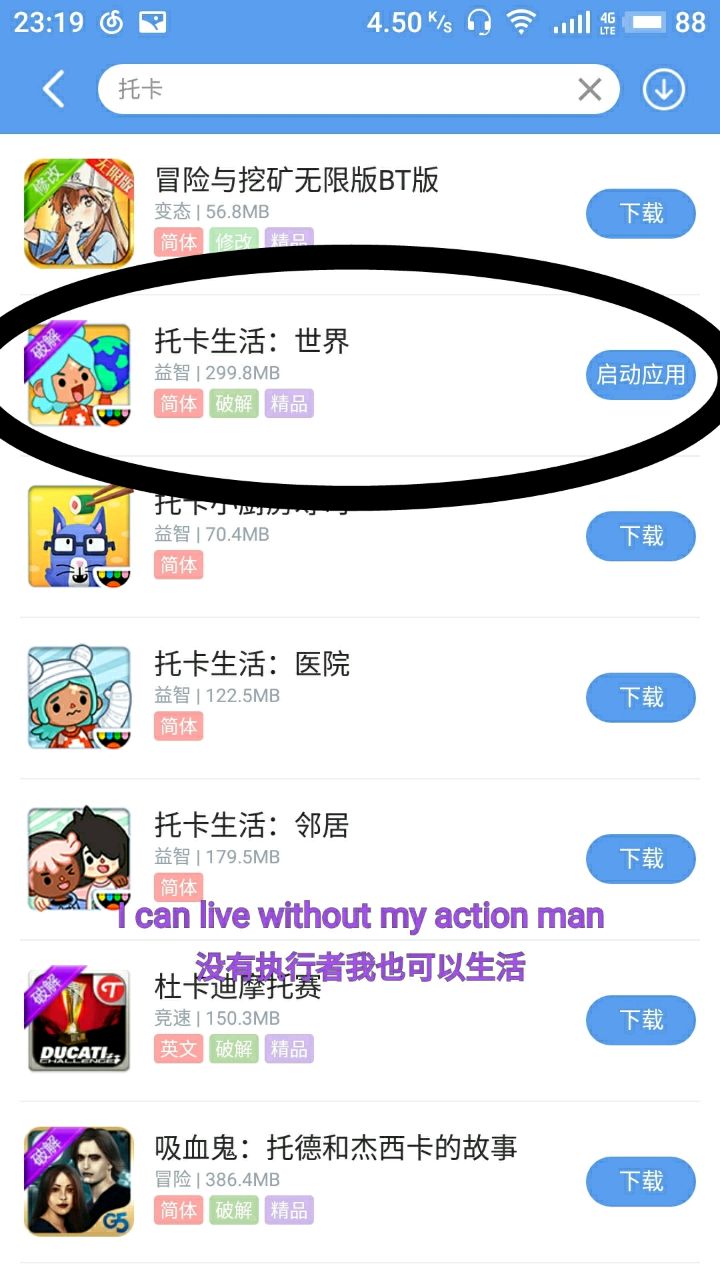The width and height of the screenshot is (720, 1280).
Task: Open the downloads manager icon
Action: (x=663, y=90)
